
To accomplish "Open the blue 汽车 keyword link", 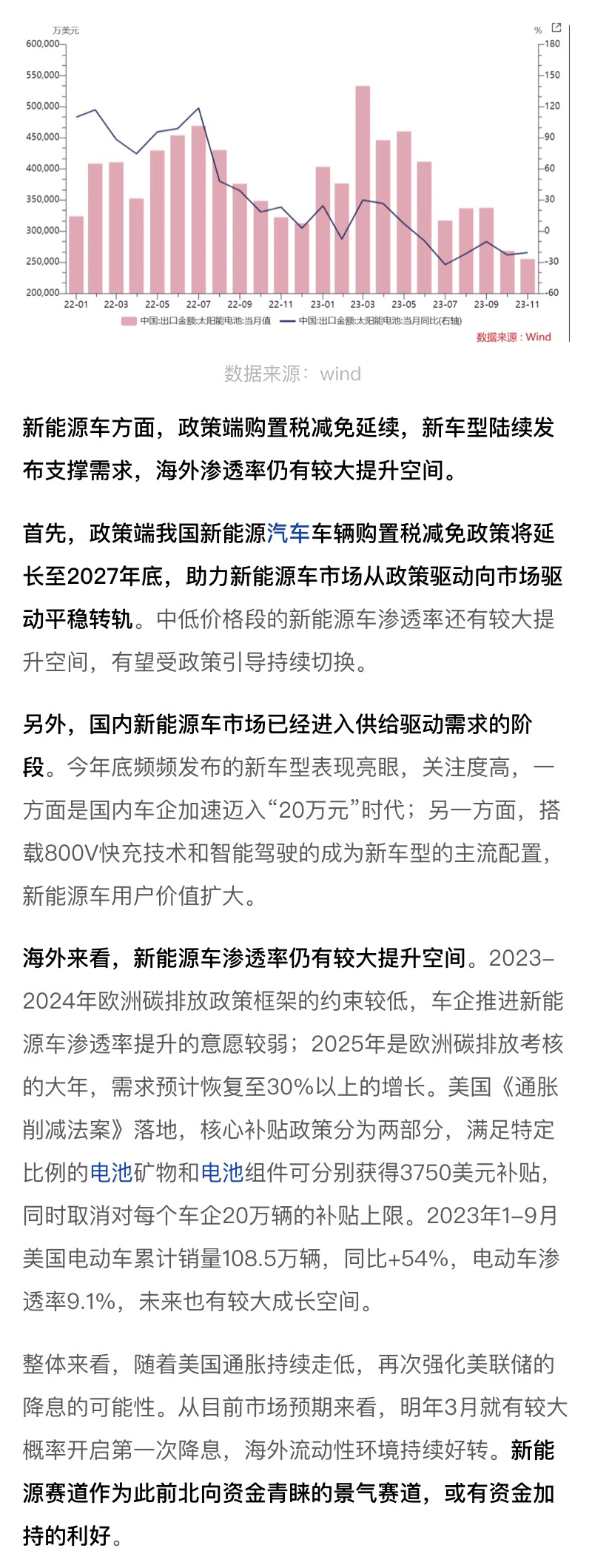I will (x=289, y=533).
